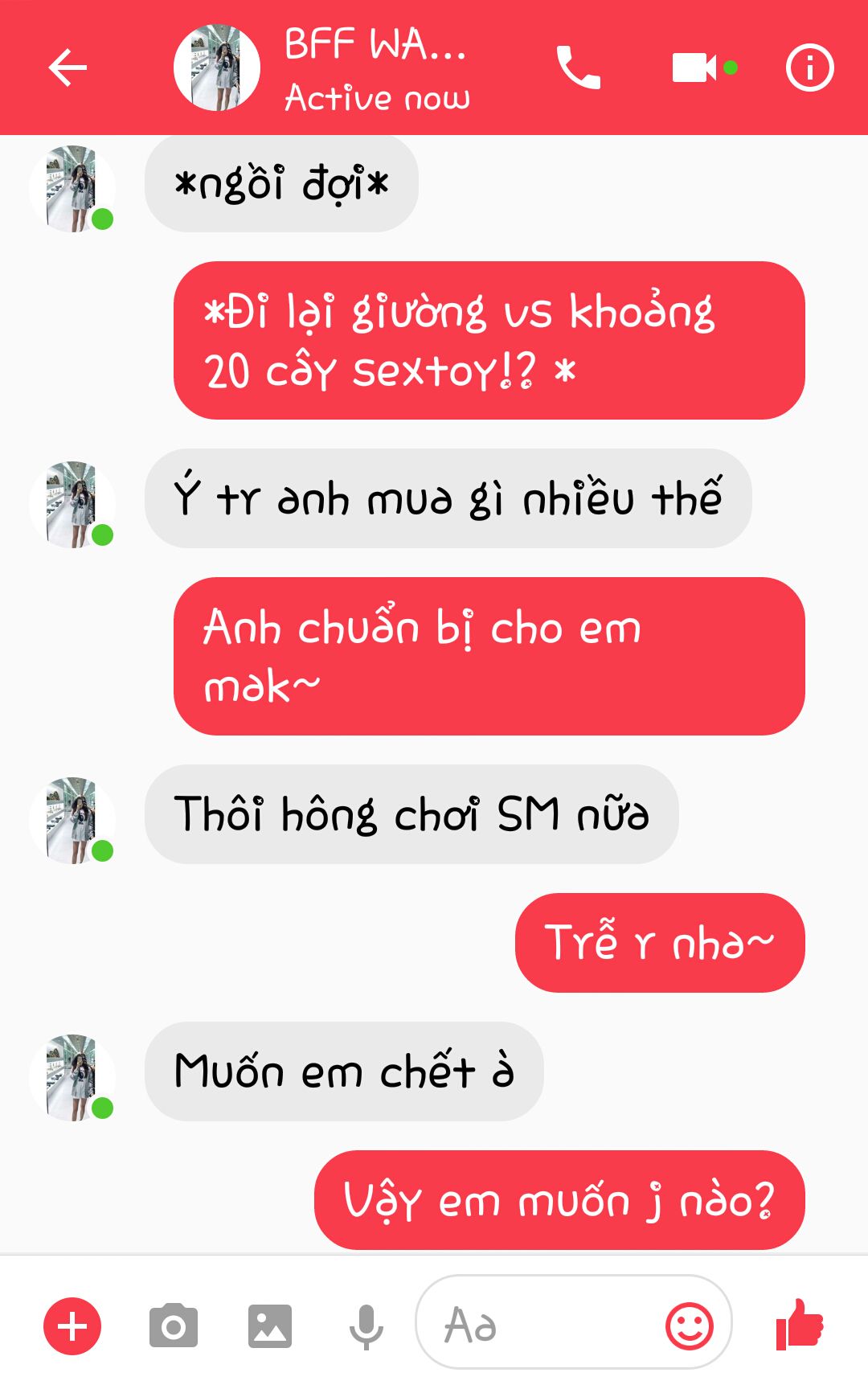The height and width of the screenshot is (1389, 868).
Task: Launch the camera to take a photo
Action: [x=174, y=1326]
